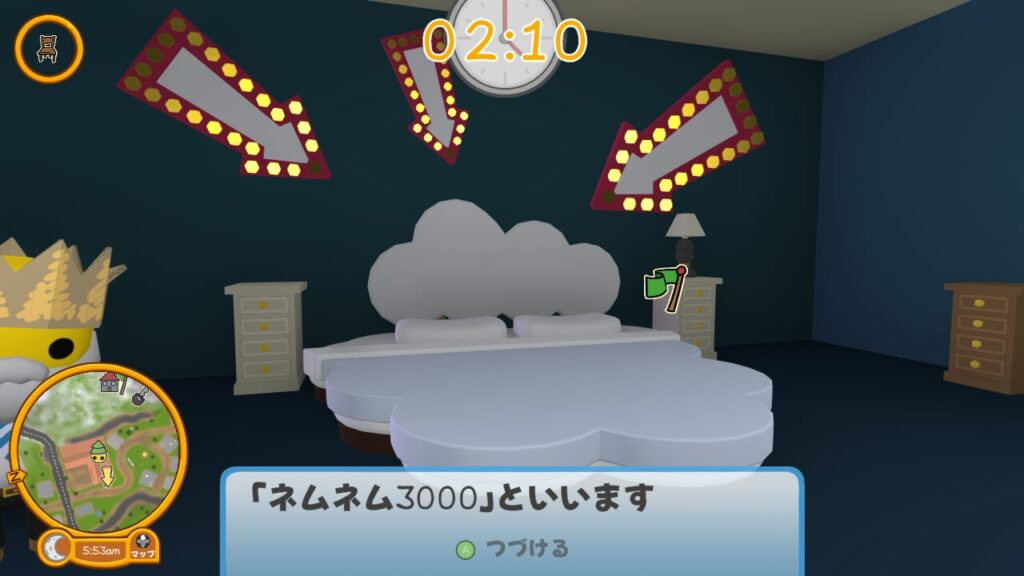Open the chair icon in the orange circle
The height and width of the screenshot is (576, 1024).
(x=48, y=47)
